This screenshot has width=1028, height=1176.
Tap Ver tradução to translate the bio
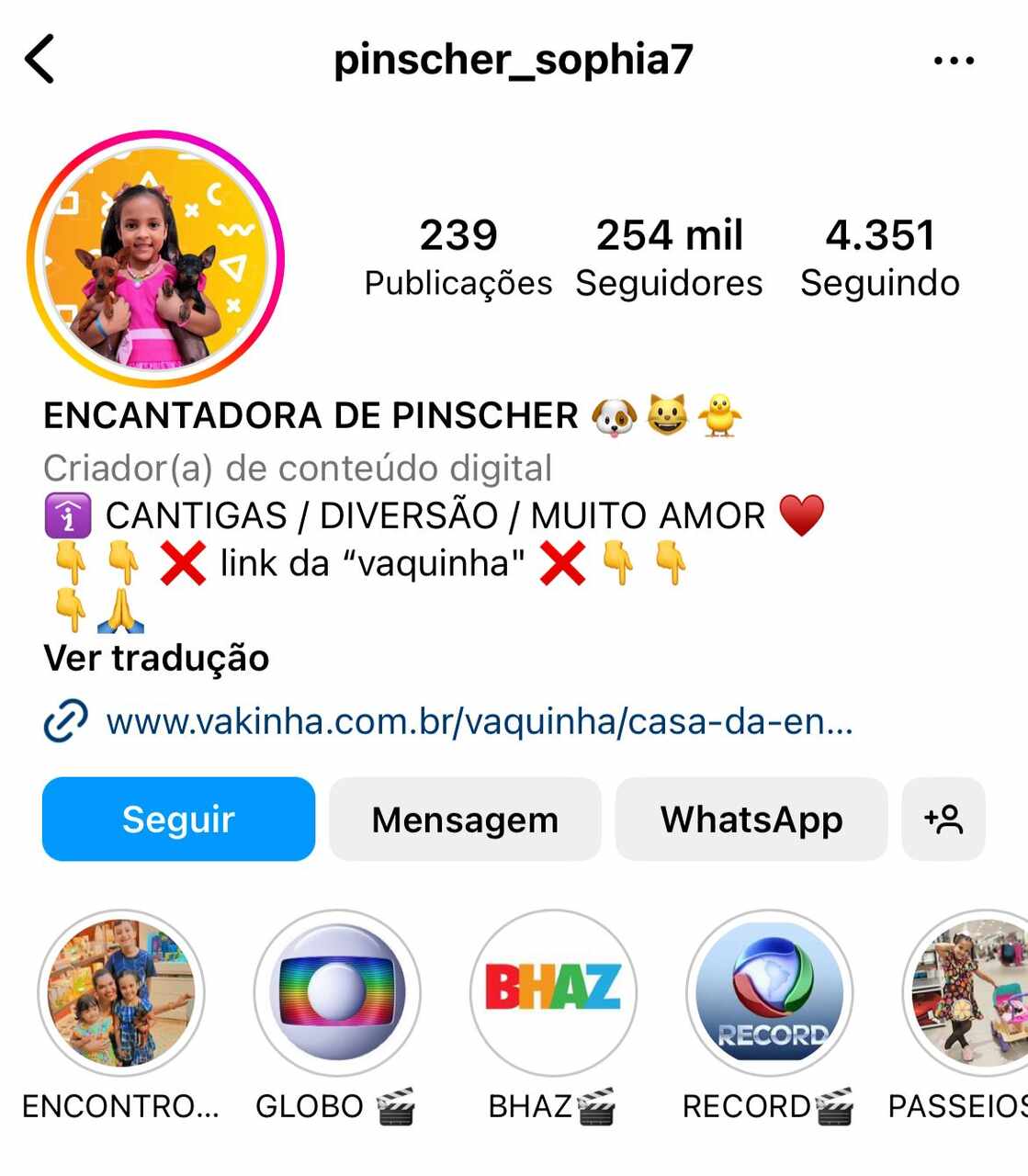click(x=156, y=658)
